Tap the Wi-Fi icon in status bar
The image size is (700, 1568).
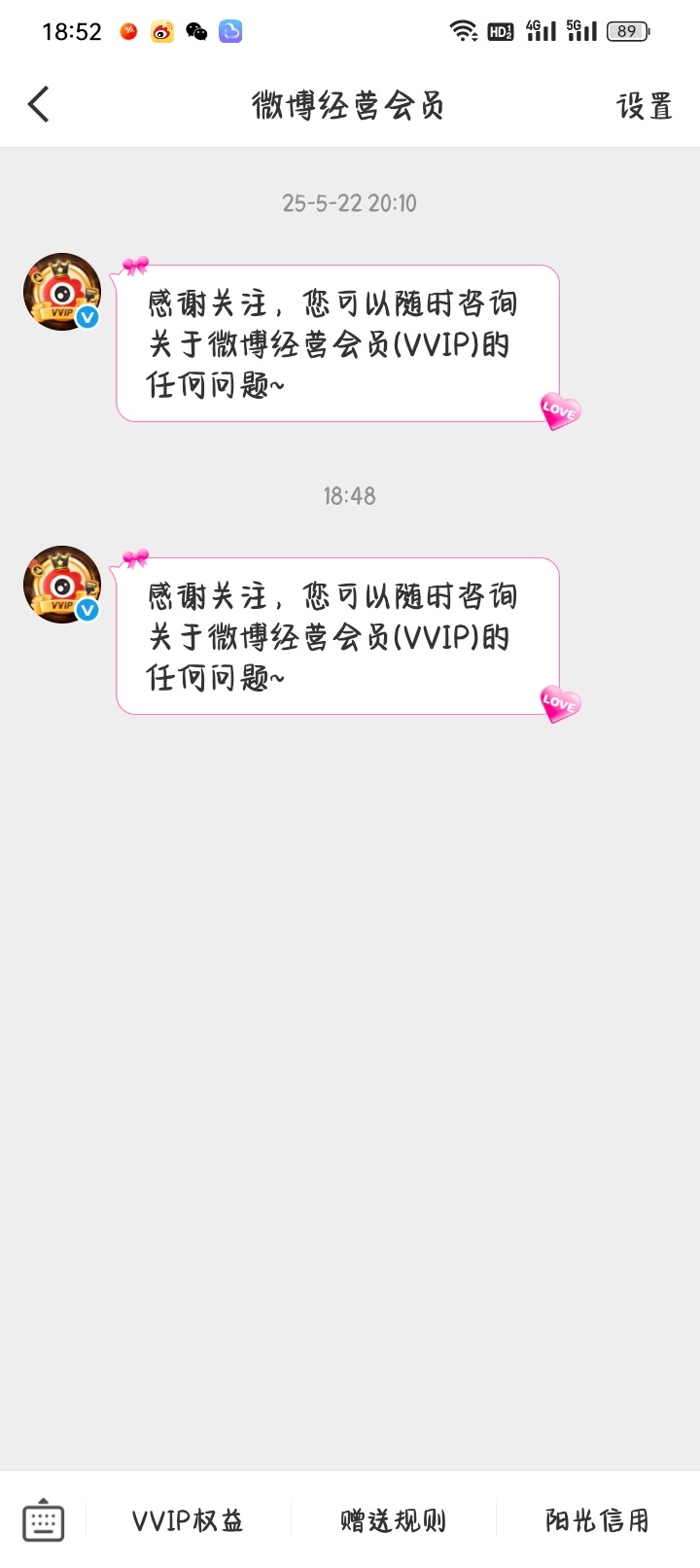click(x=464, y=29)
